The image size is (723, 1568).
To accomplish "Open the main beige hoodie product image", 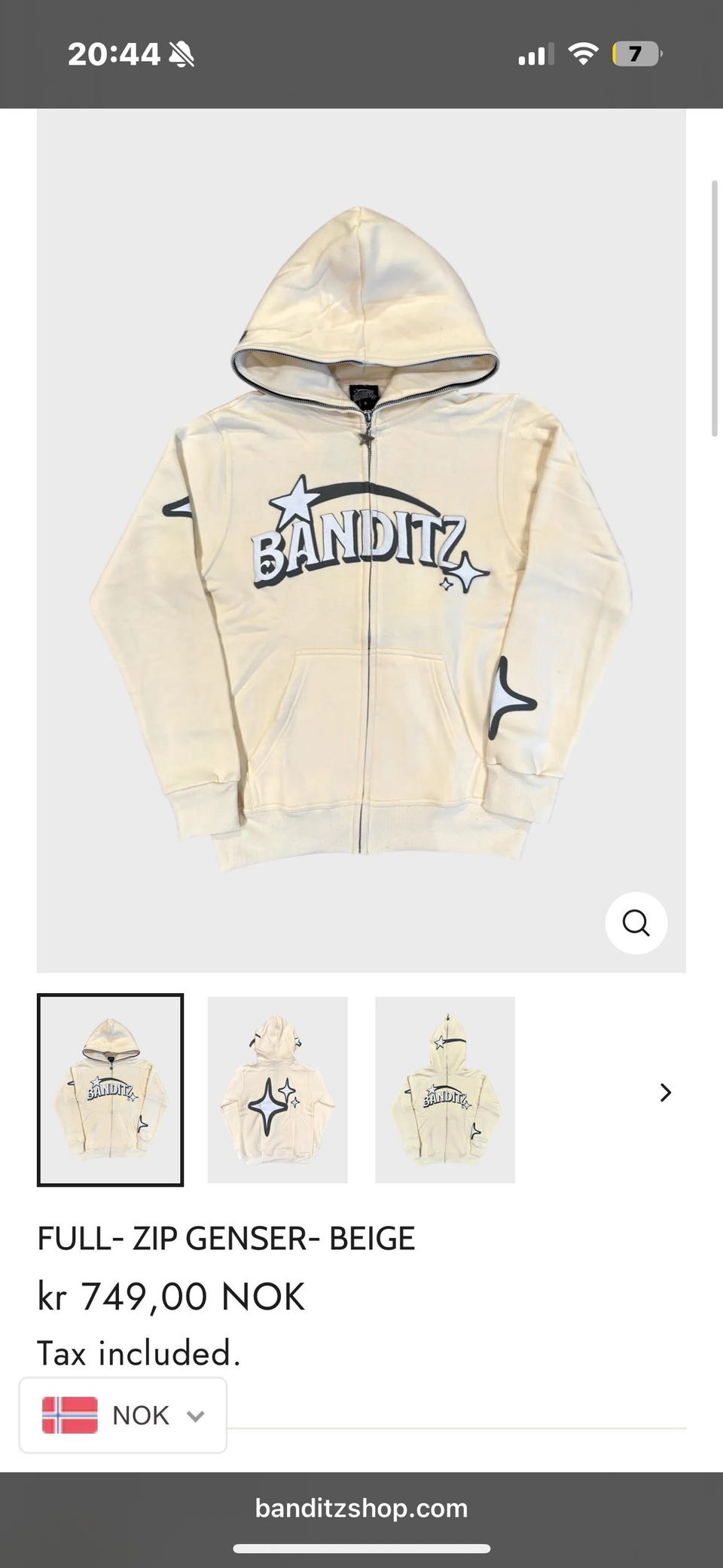I will (x=361, y=539).
